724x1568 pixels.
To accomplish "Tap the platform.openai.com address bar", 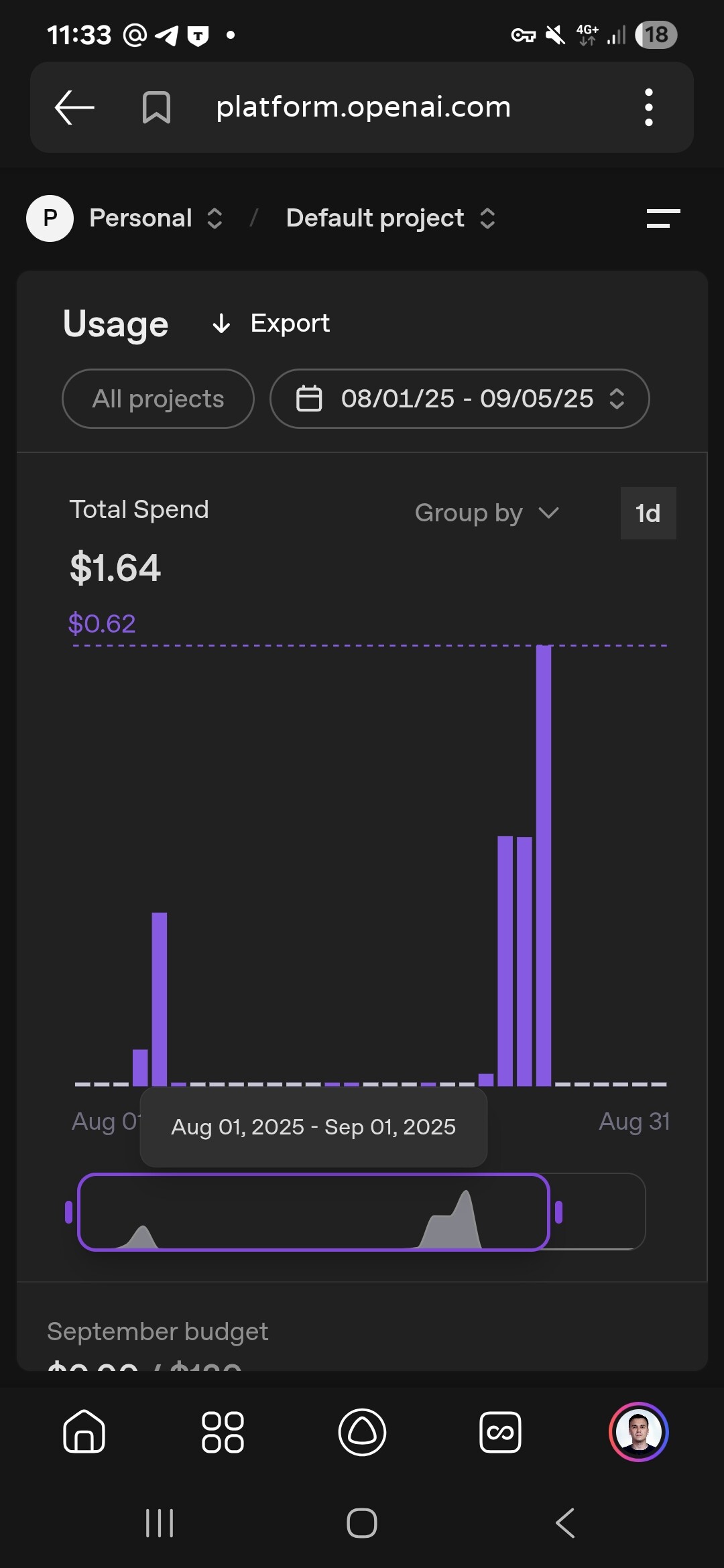I will click(363, 107).
